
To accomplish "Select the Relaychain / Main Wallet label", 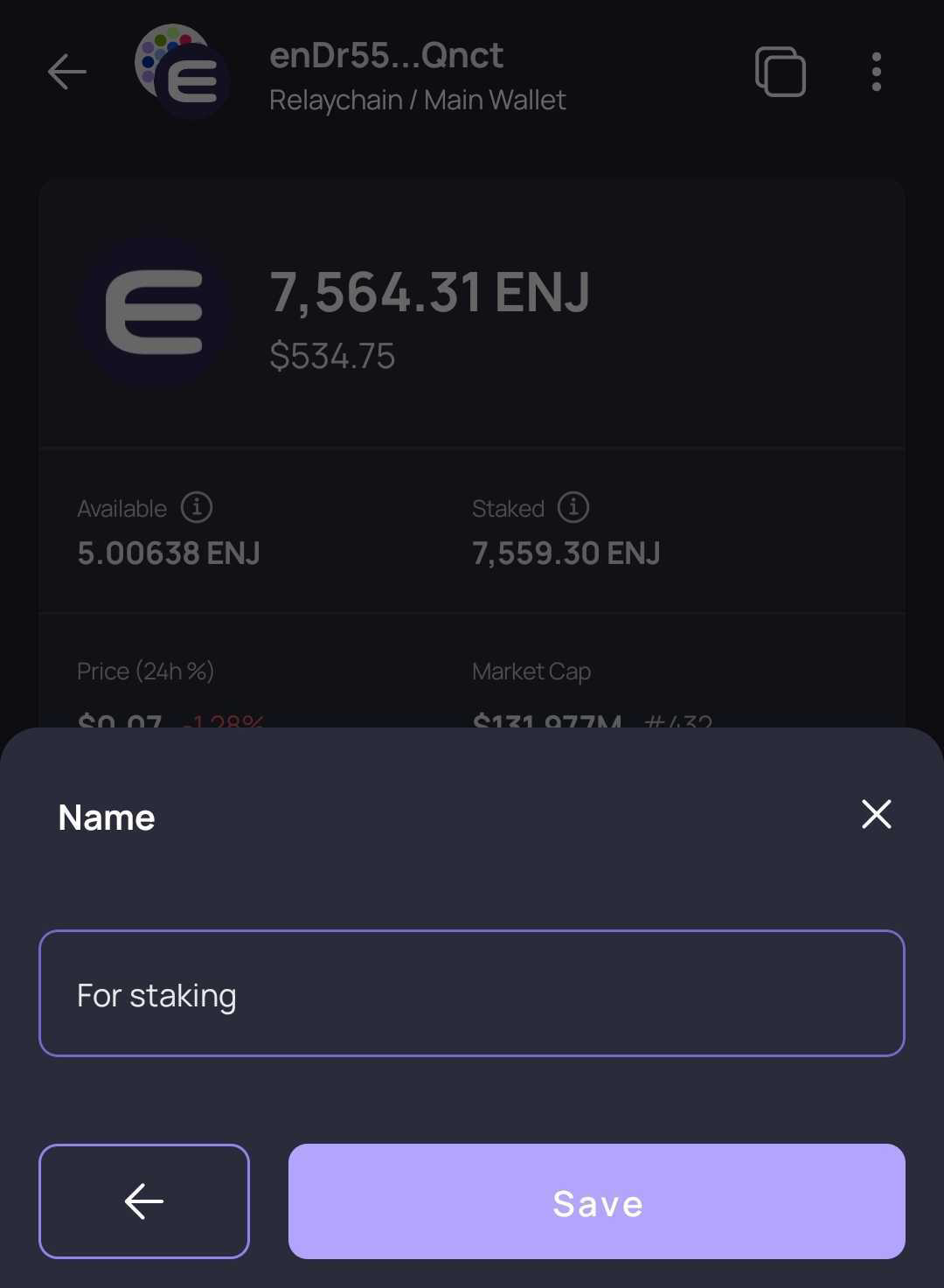I will pyautogui.click(x=417, y=100).
